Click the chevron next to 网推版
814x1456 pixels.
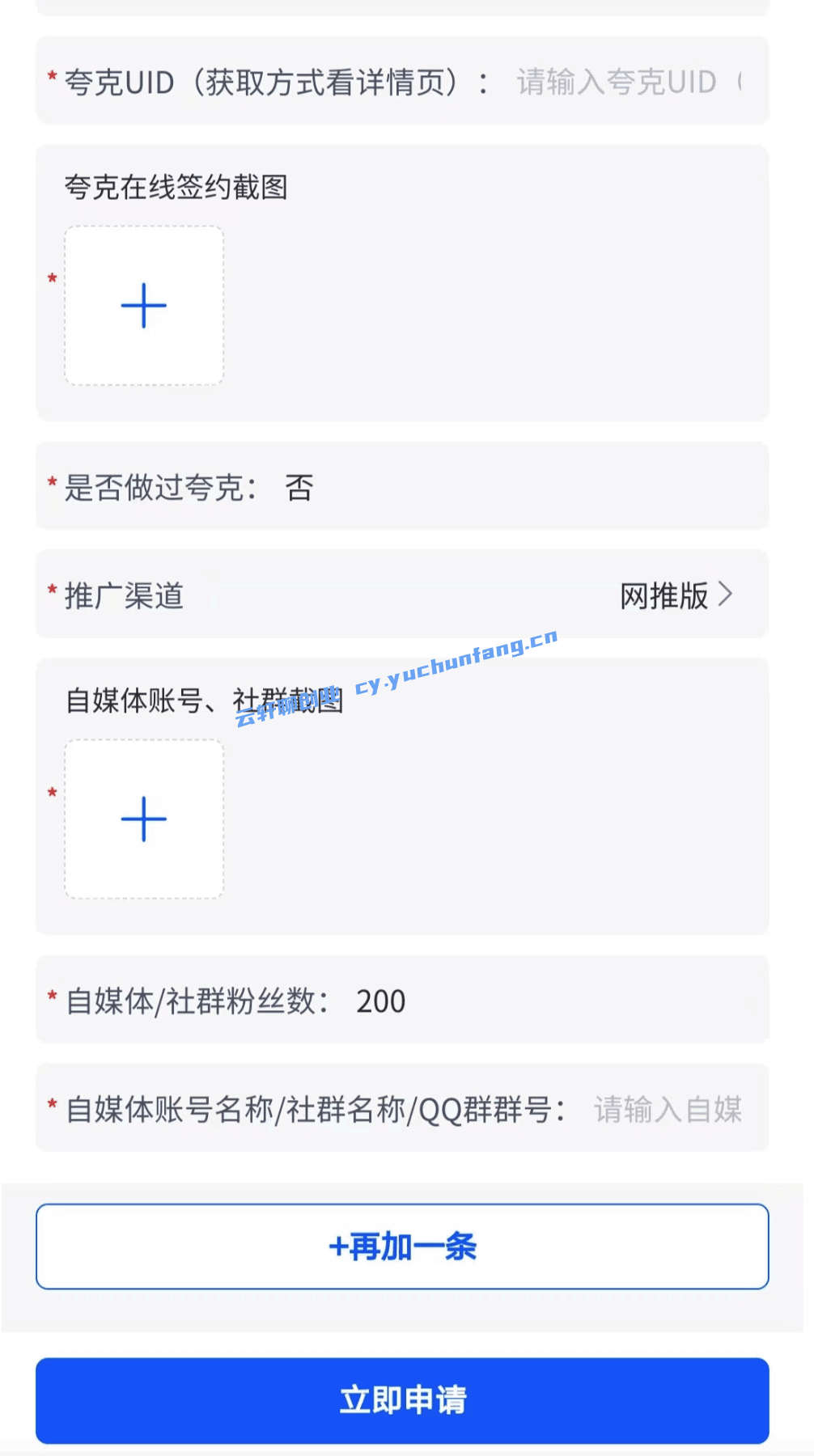tap(726, 595)
